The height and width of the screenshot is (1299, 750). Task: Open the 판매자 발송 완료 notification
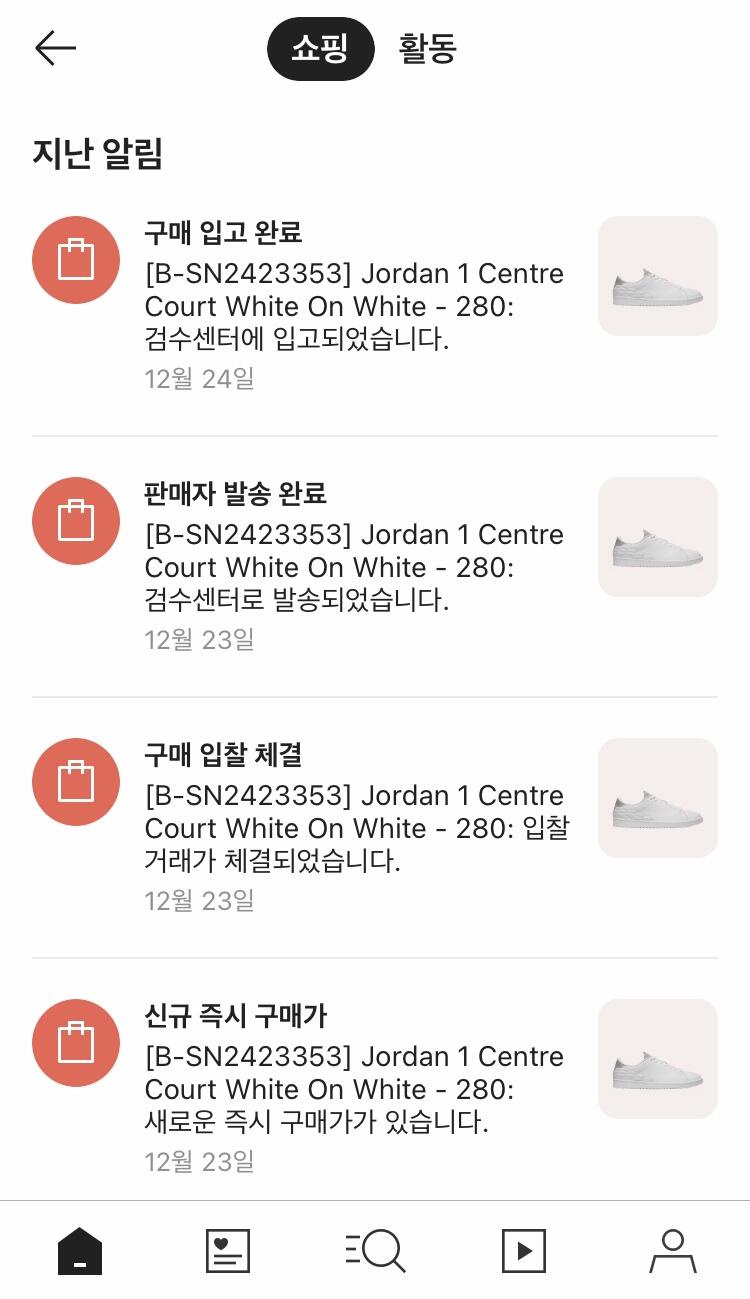click(x=355, y=566)
